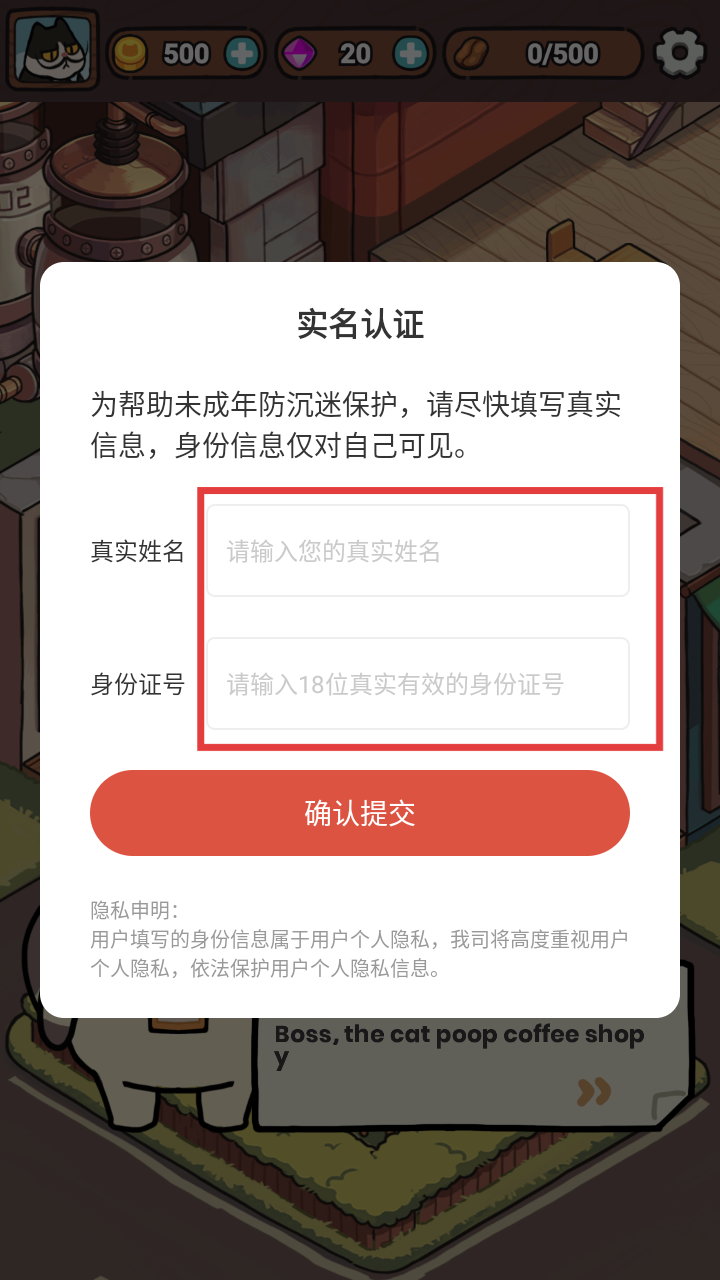Open the cat avatar profile
The image size is (720, 1280).
click(x=52, y=50)
